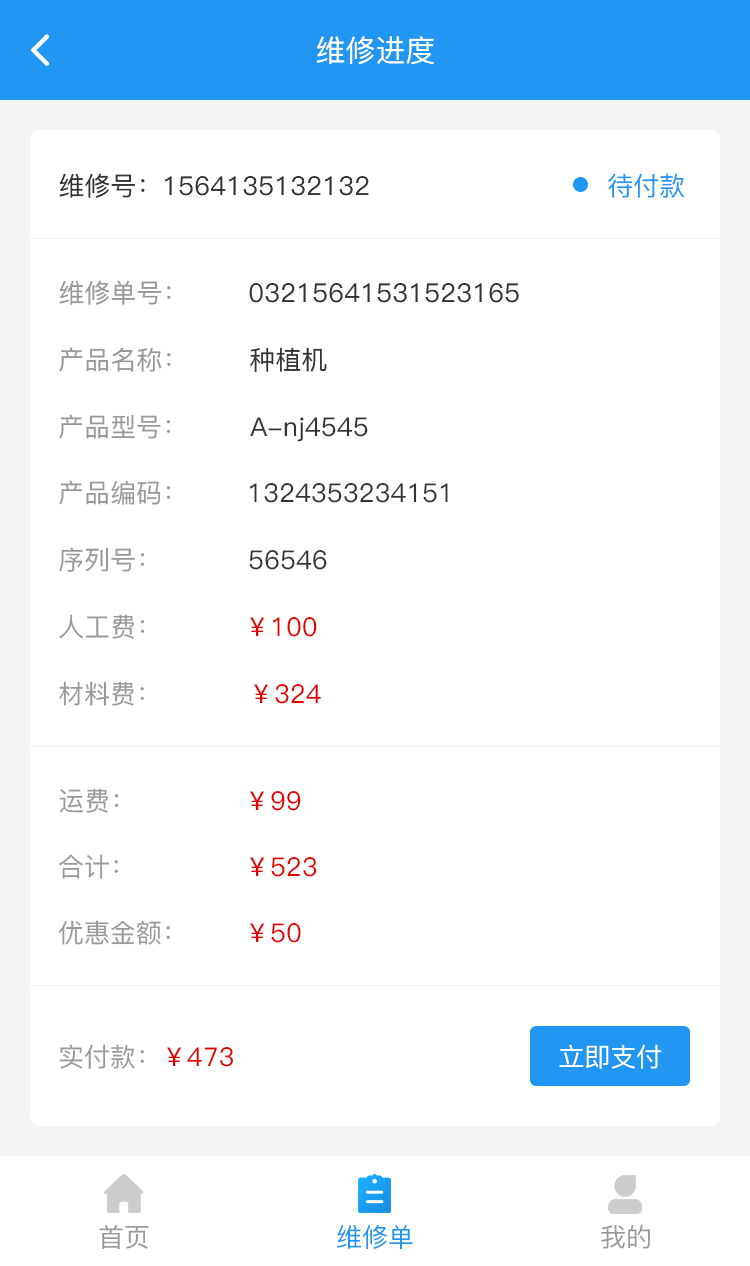Go back using the header arrow
The width and height of the screenshot is (750, 1266).
40,50
